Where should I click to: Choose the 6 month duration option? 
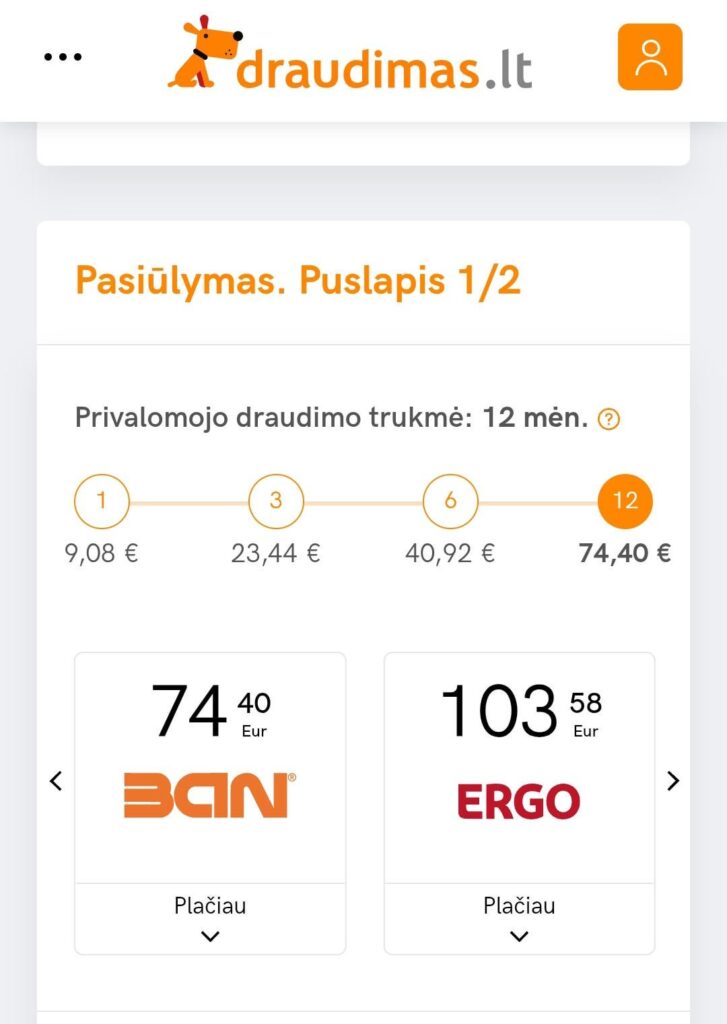point(450,502)
